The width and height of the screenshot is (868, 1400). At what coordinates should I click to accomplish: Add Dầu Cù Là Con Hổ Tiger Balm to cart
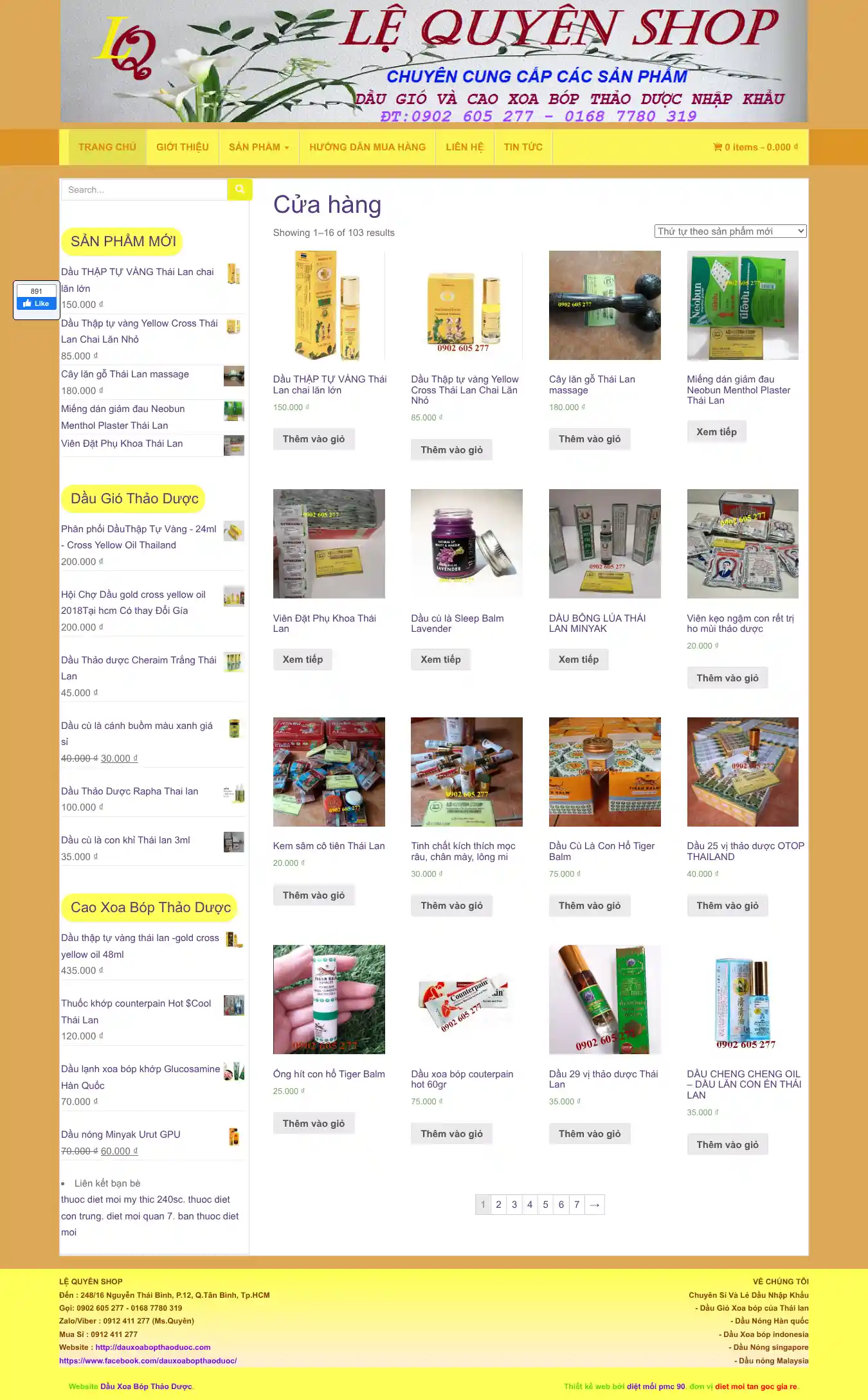589,906
